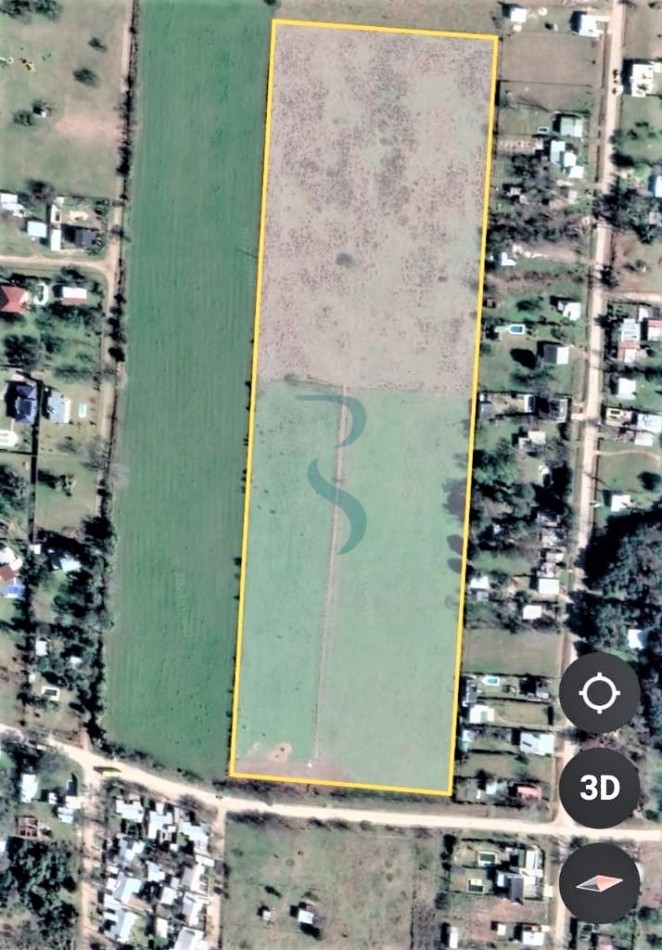Tap the compass to reset north
The image size is (662, 950).
point(599,883)
